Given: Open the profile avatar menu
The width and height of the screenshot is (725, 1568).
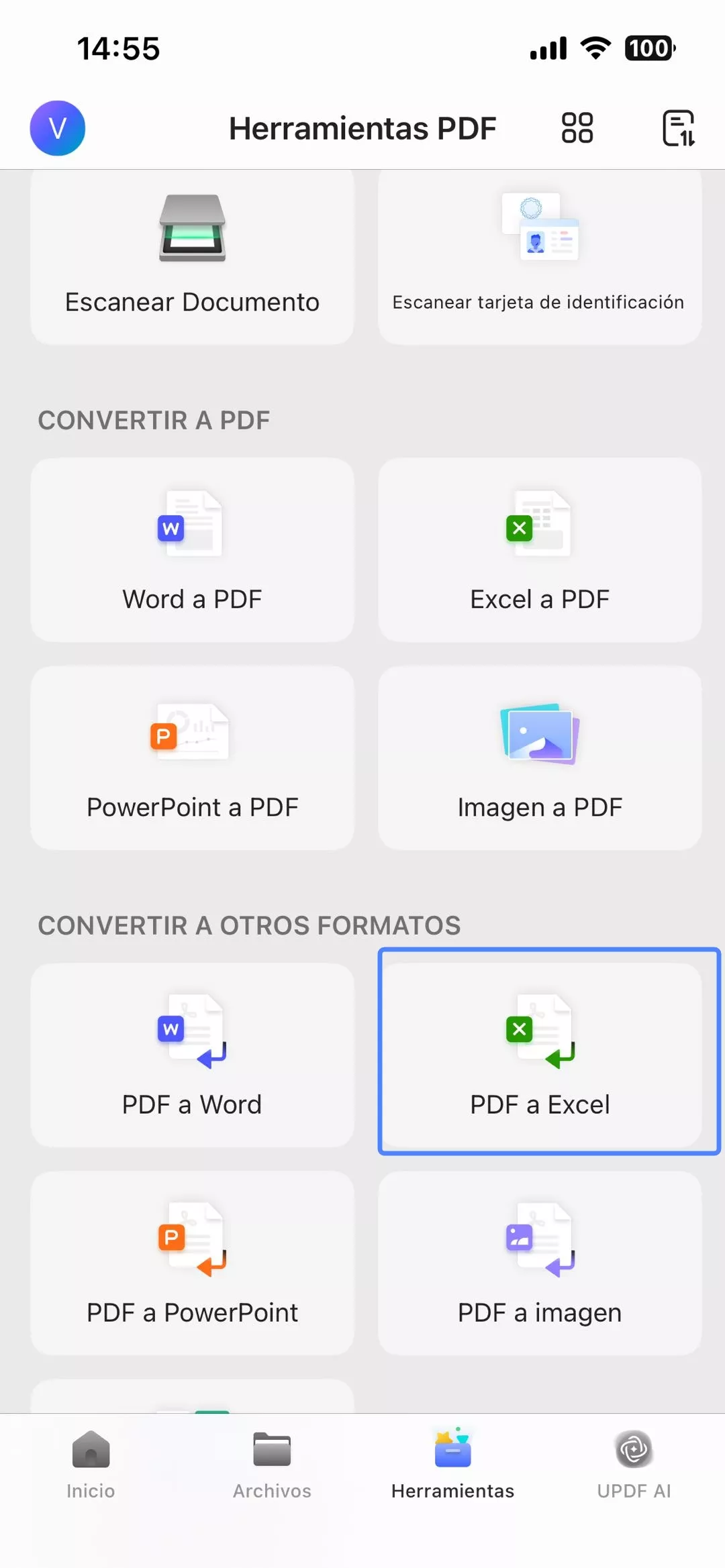Looking at the screenshot, I should click(57, 129).
